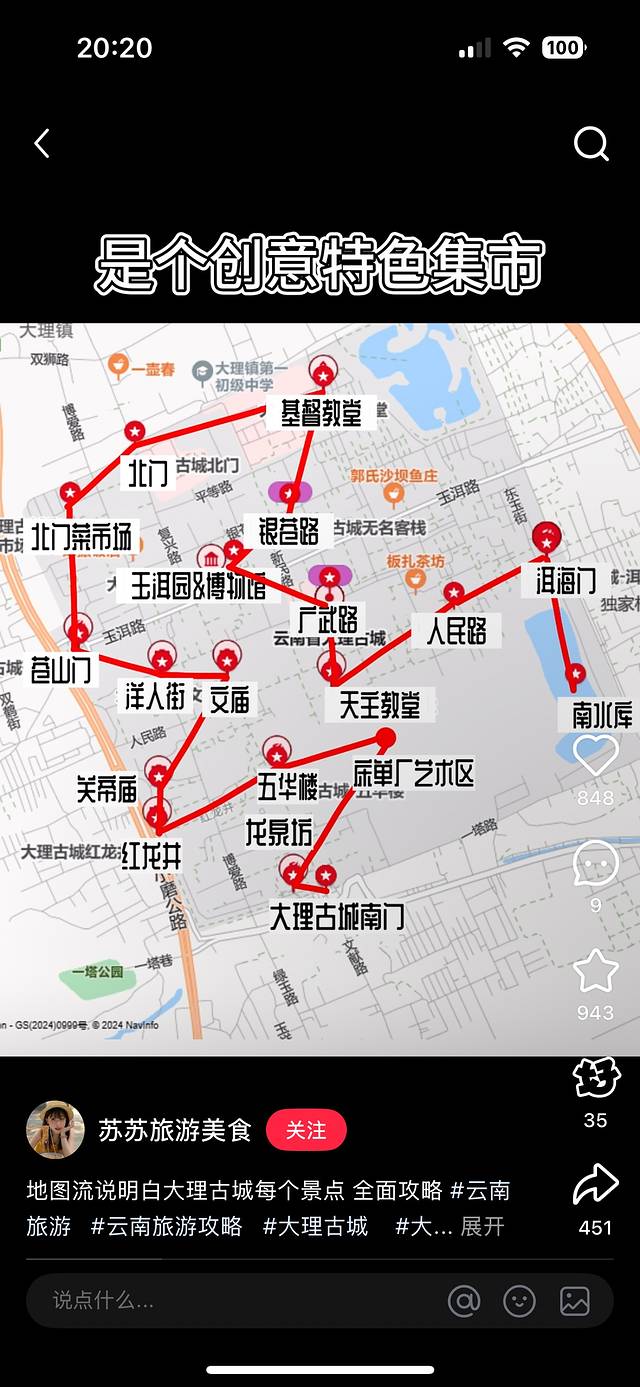Open the #云南旅游攻略 hashtag

pos(166,1226)
